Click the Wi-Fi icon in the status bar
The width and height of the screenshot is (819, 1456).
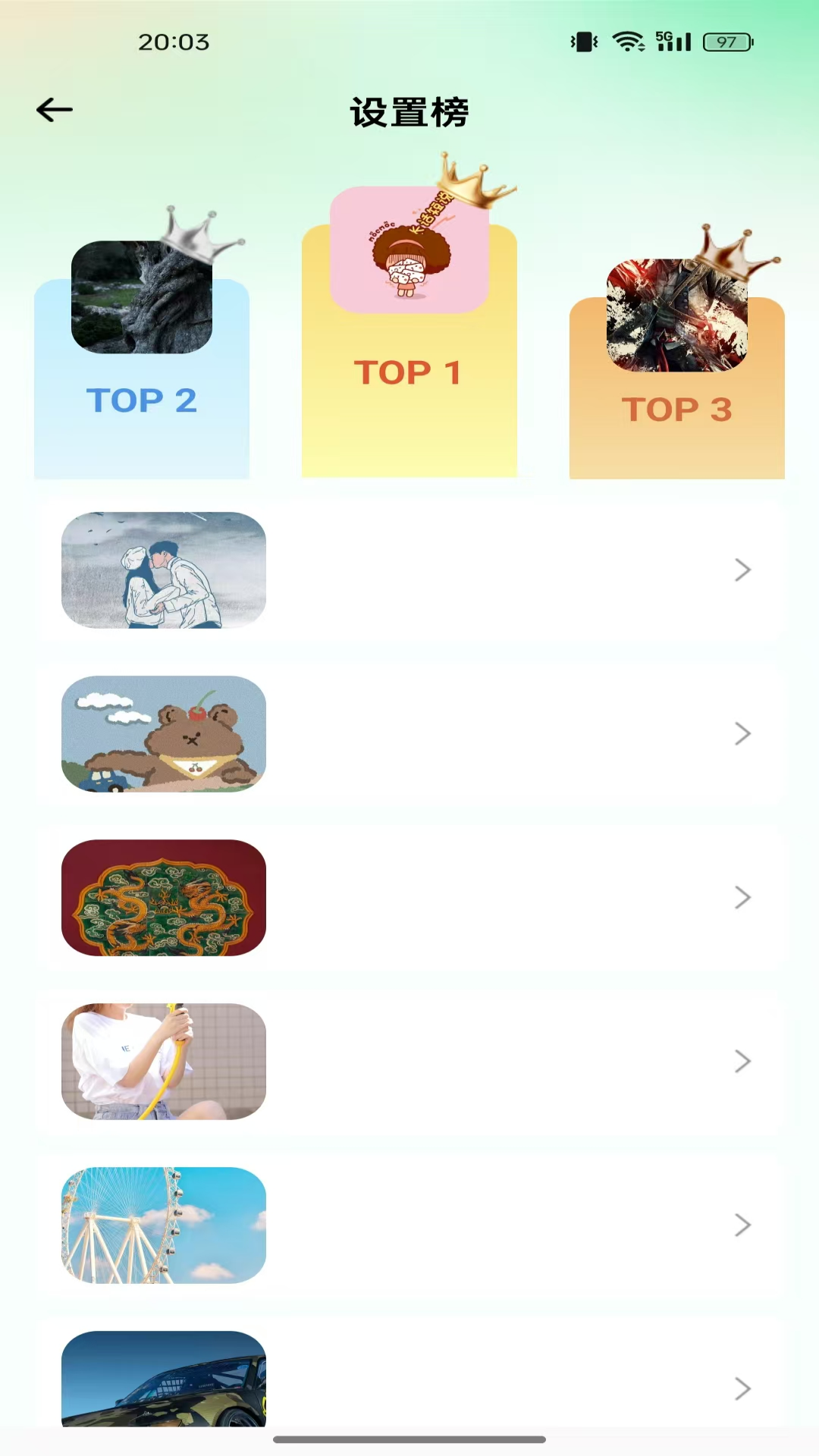[x=627, y=42]
